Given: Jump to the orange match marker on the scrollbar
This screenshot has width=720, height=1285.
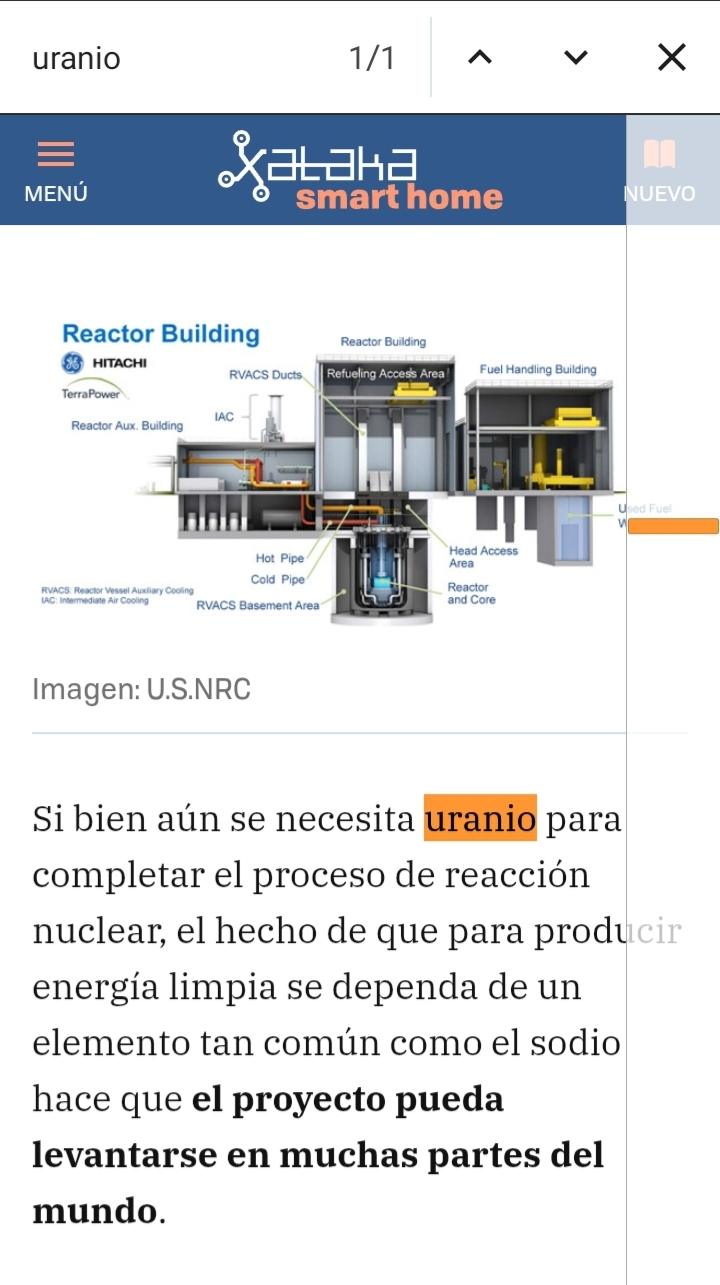Looking at the screenshot, I should [673, 526].
